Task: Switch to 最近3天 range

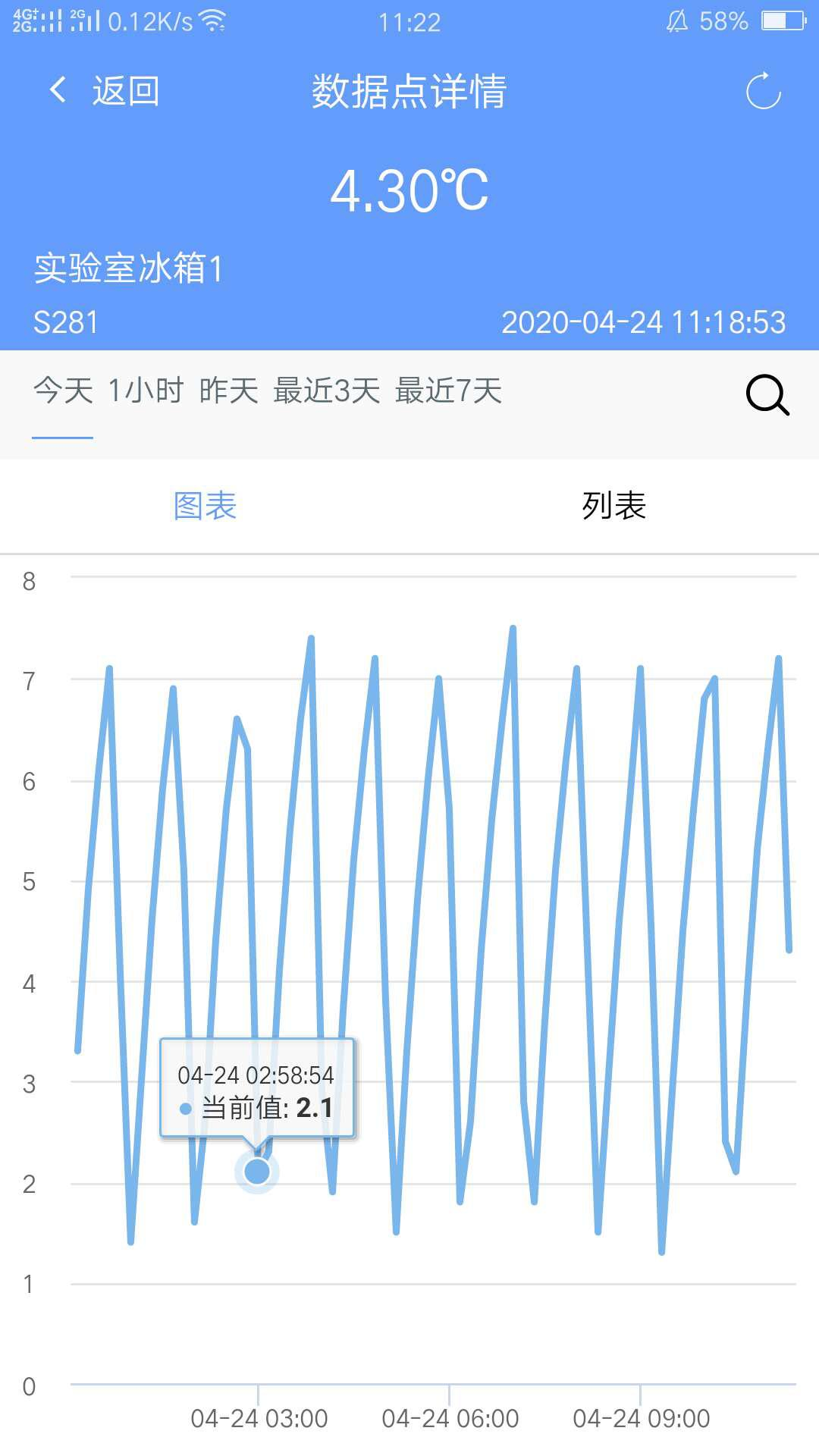Action: (x=327, y=391)
